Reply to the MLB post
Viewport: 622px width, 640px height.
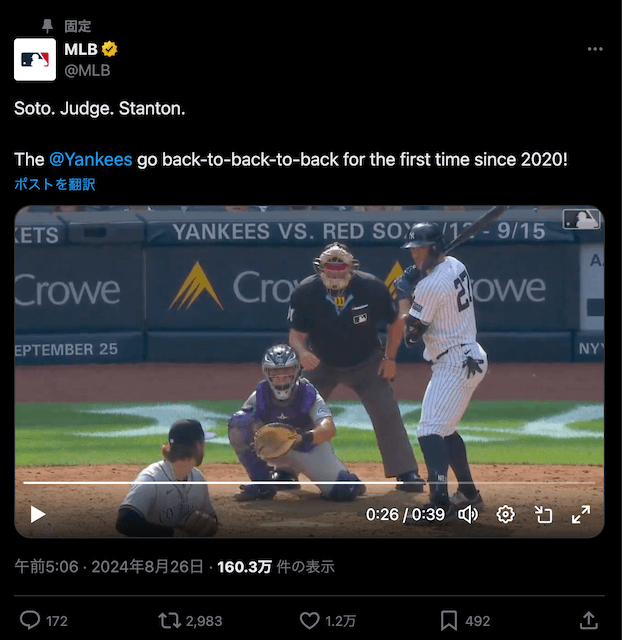click(31, 620)
